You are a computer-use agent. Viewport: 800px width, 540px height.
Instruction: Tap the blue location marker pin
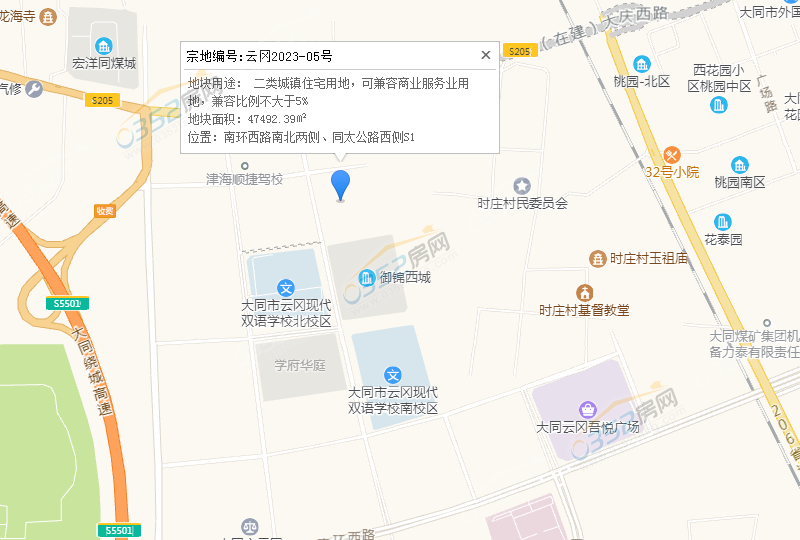coord(341,185)
